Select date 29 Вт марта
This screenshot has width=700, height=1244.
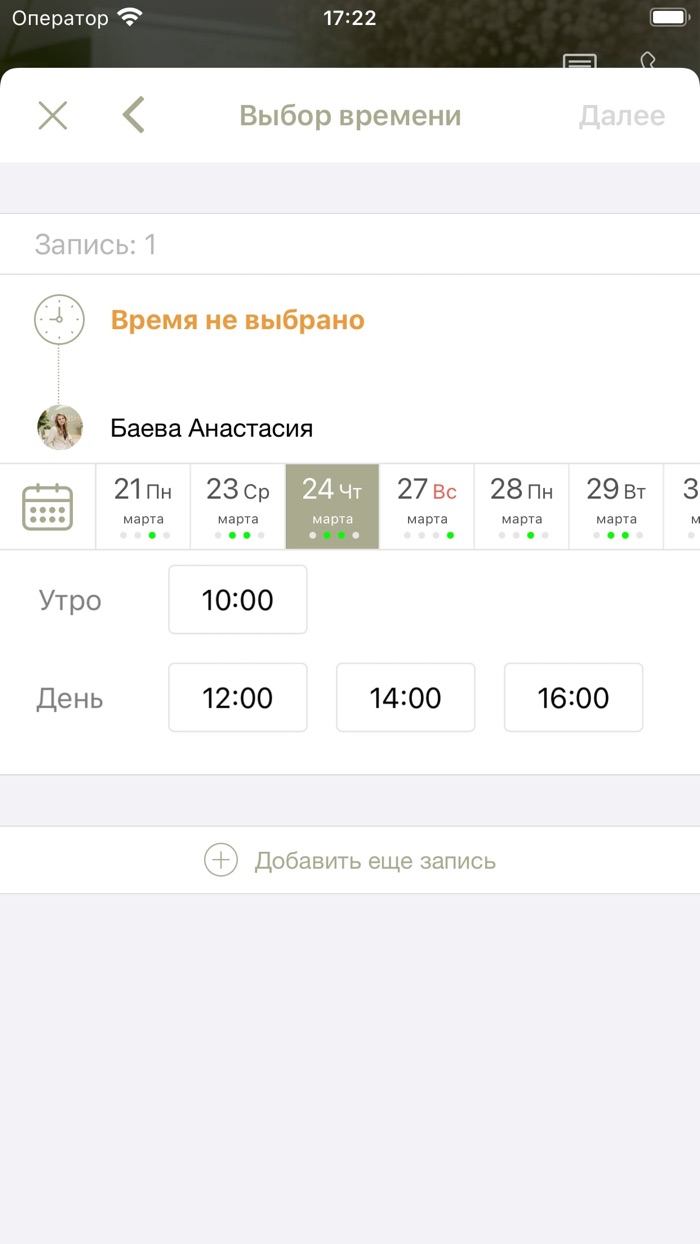click(616, 507)
